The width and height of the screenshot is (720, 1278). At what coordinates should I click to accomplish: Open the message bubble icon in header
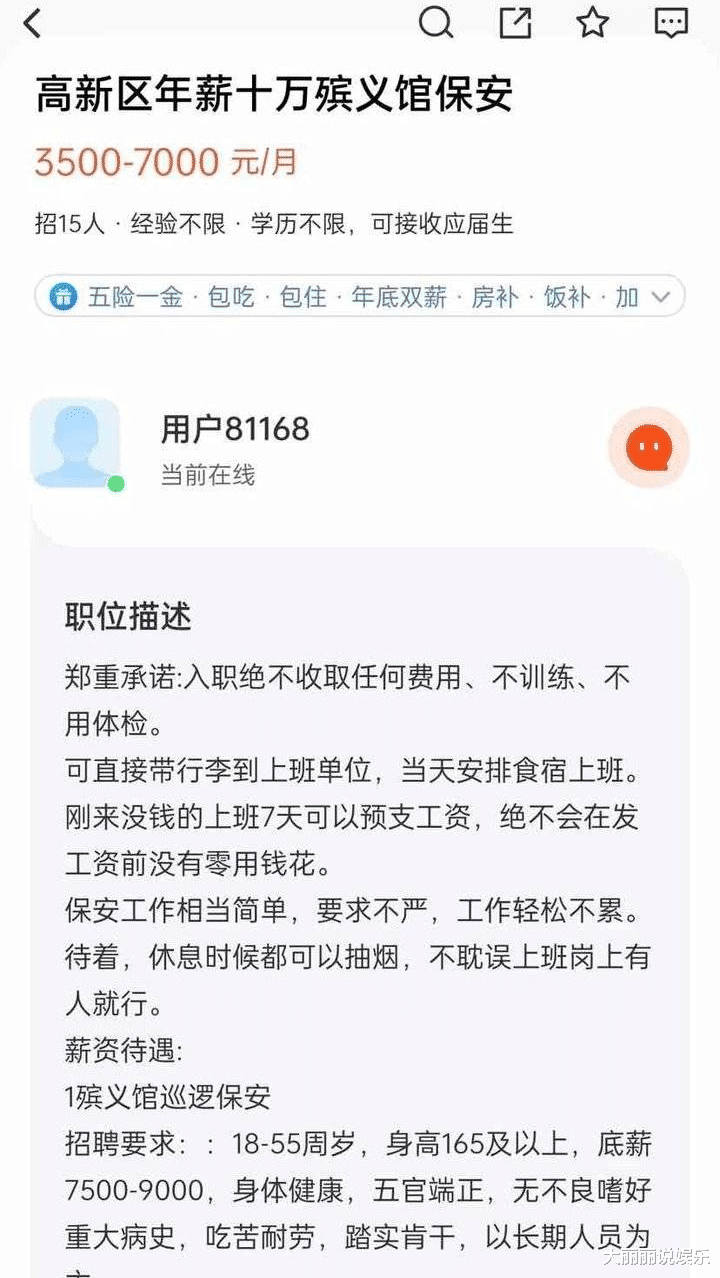coord(671,21)
